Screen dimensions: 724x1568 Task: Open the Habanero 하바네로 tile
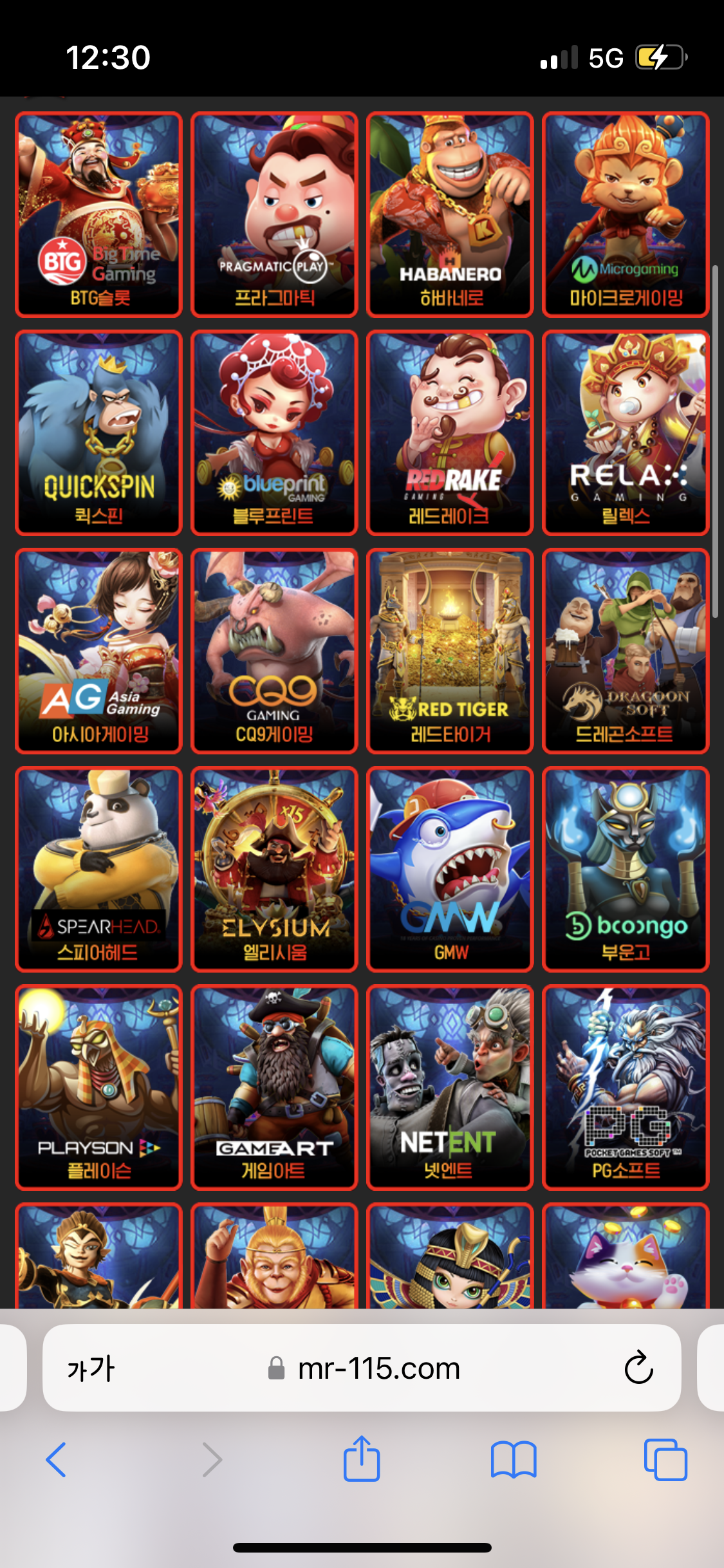tap(450, 214)
